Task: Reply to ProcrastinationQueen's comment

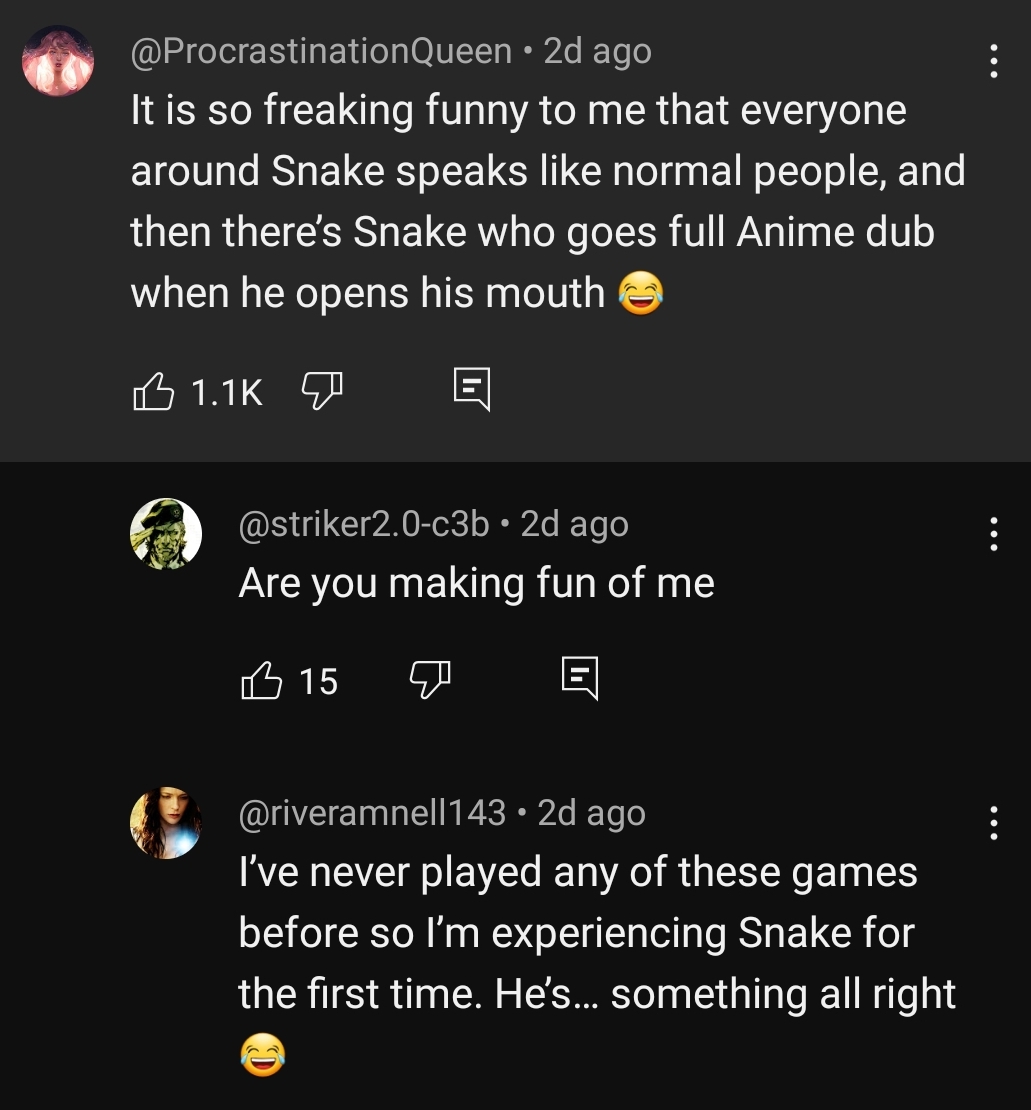Action: [472, 389]
